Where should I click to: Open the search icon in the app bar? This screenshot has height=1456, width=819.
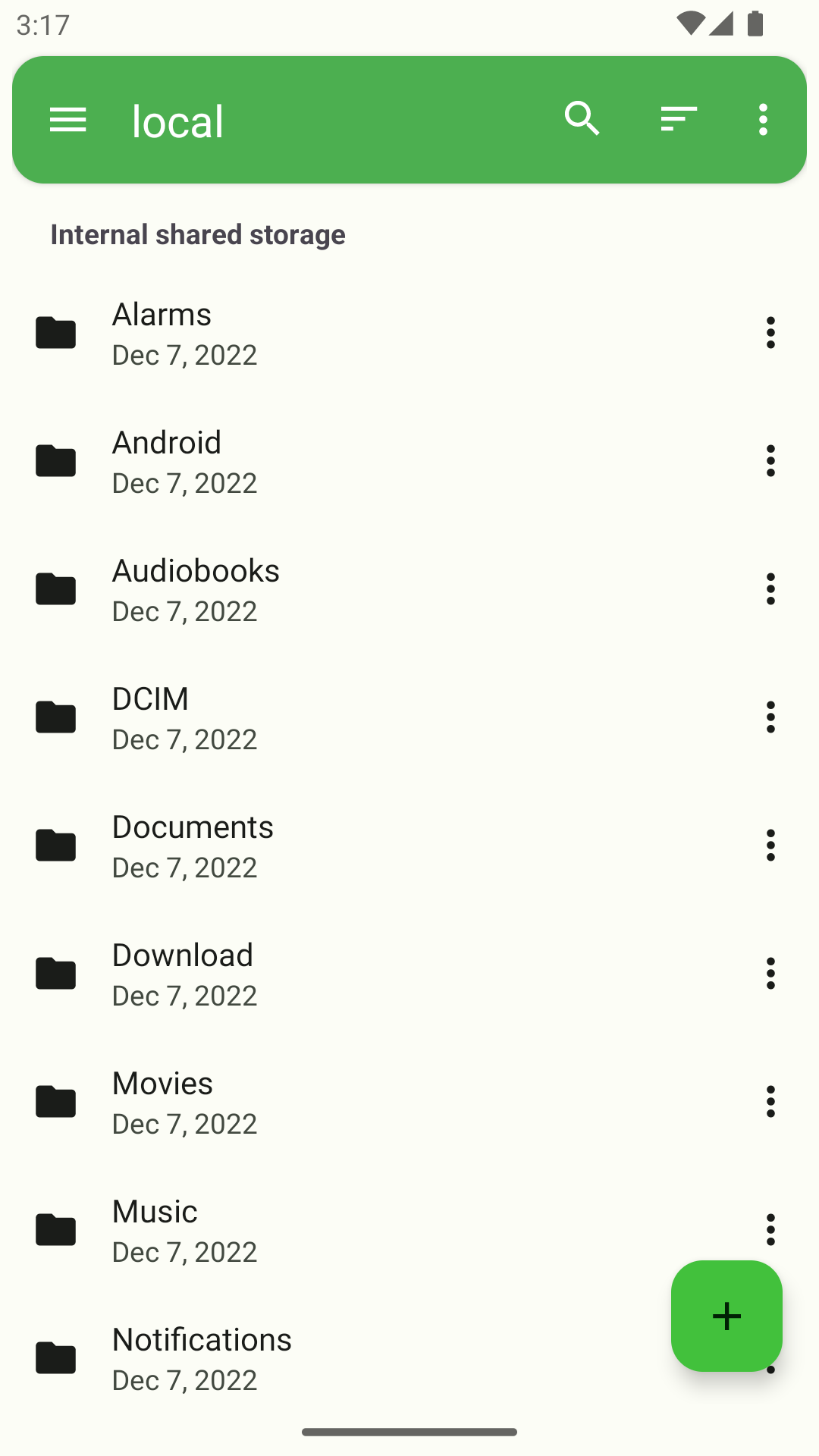(582, 119)
